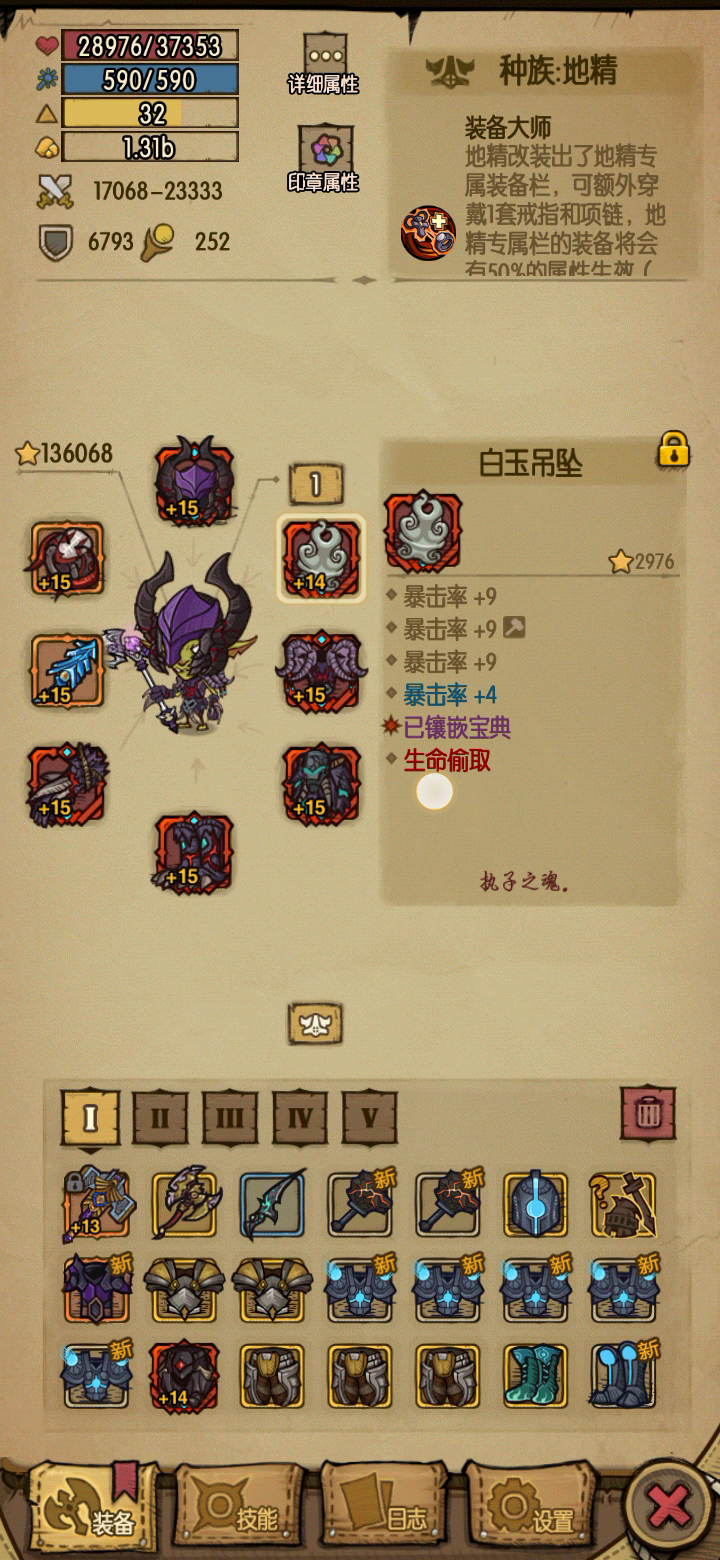Viewport: 720px width, 1560px height.
Task: Select the locked +13 axe in inventory
Action: click(97, 1204)
